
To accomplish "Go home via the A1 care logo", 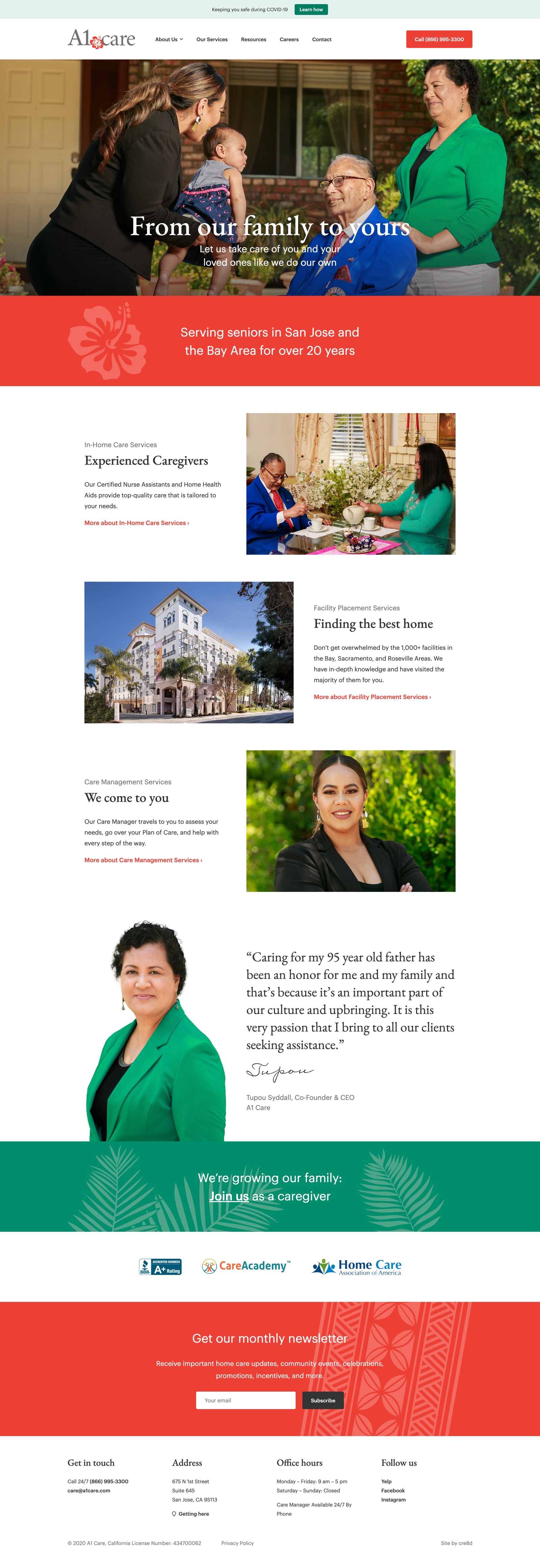I will 101,39.
